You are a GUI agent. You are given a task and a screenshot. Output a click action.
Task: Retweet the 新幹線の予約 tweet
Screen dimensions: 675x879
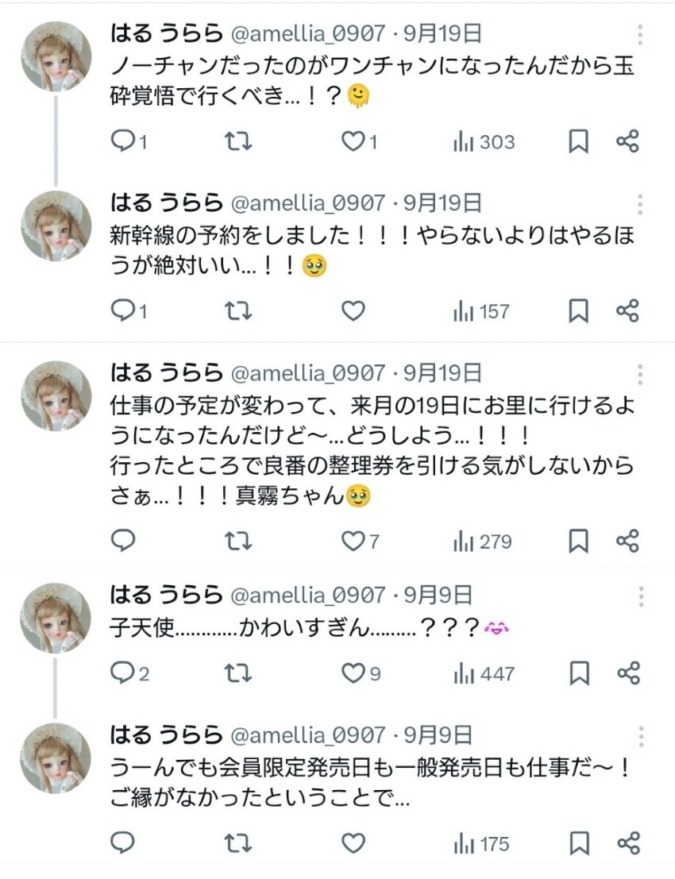(x=237, y=311)
